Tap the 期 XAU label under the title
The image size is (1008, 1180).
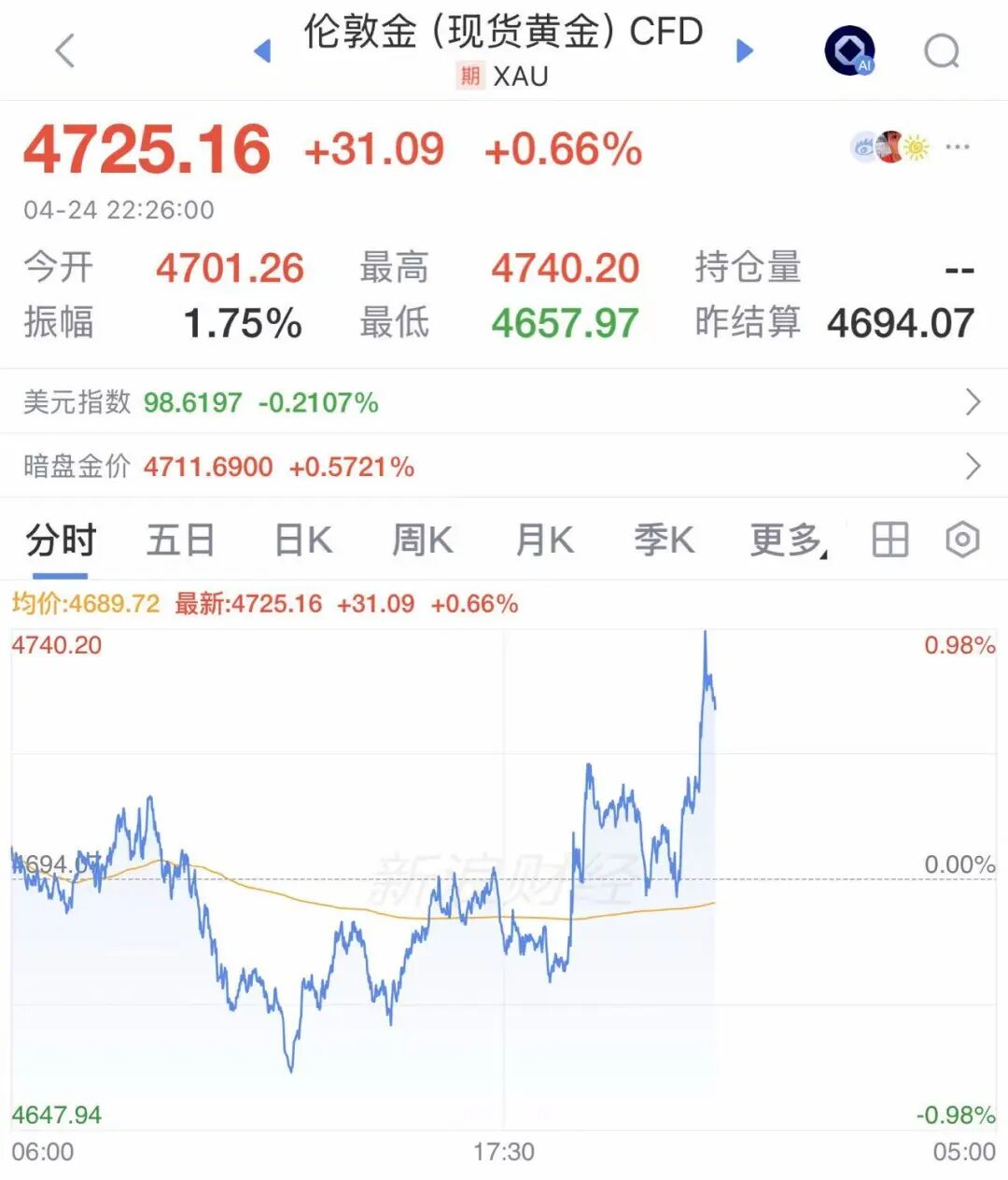[501, 77]
